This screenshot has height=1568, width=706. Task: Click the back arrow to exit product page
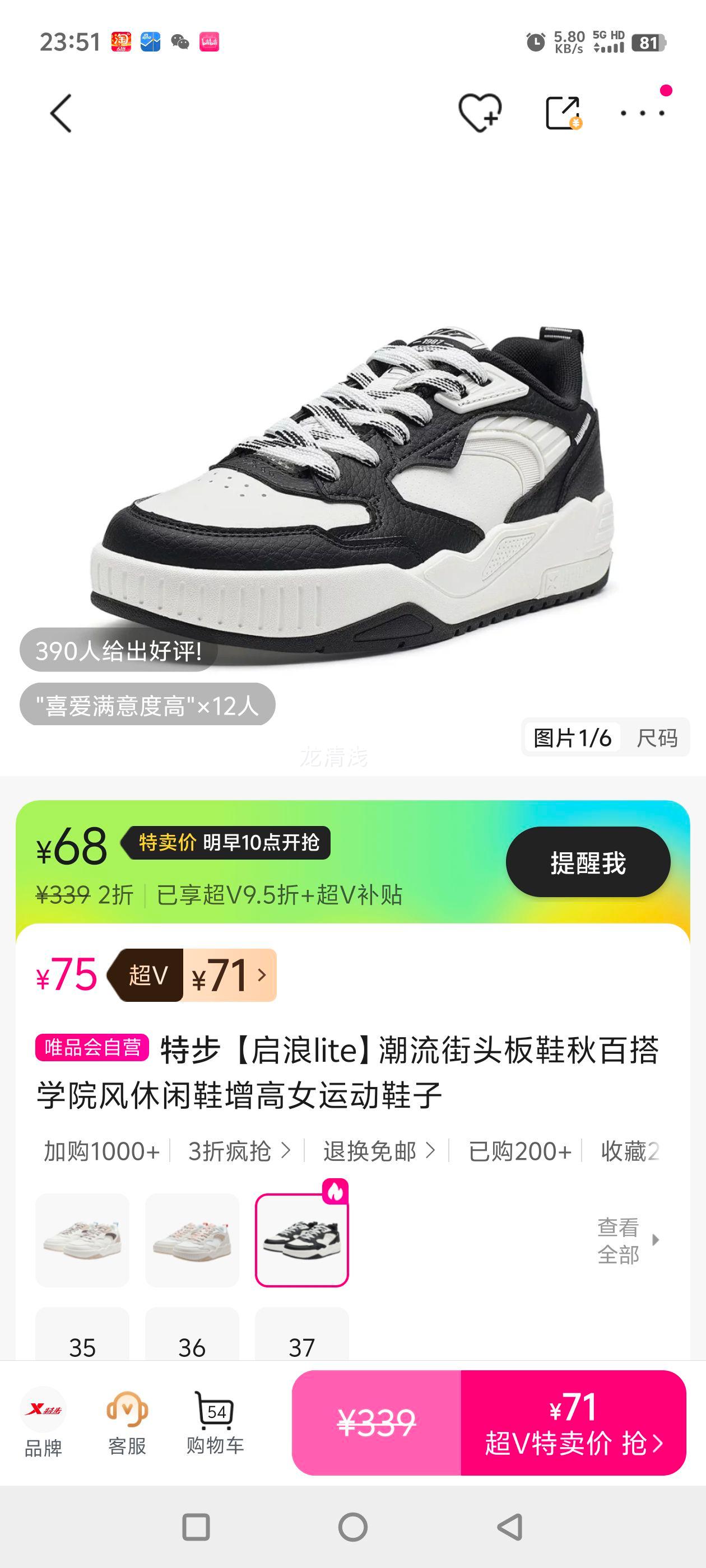(61, 113)
